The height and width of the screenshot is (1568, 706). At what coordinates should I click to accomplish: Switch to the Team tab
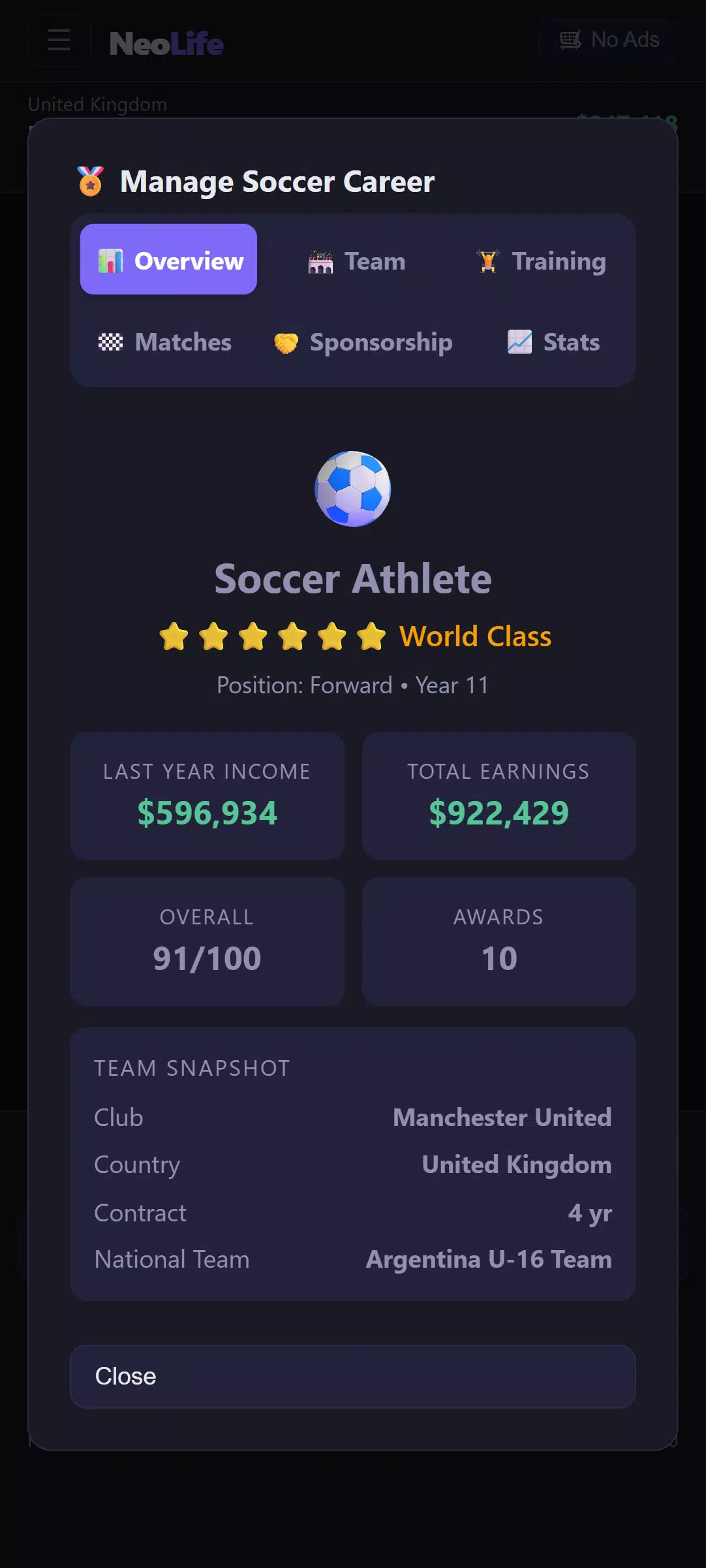click(356, 261)
